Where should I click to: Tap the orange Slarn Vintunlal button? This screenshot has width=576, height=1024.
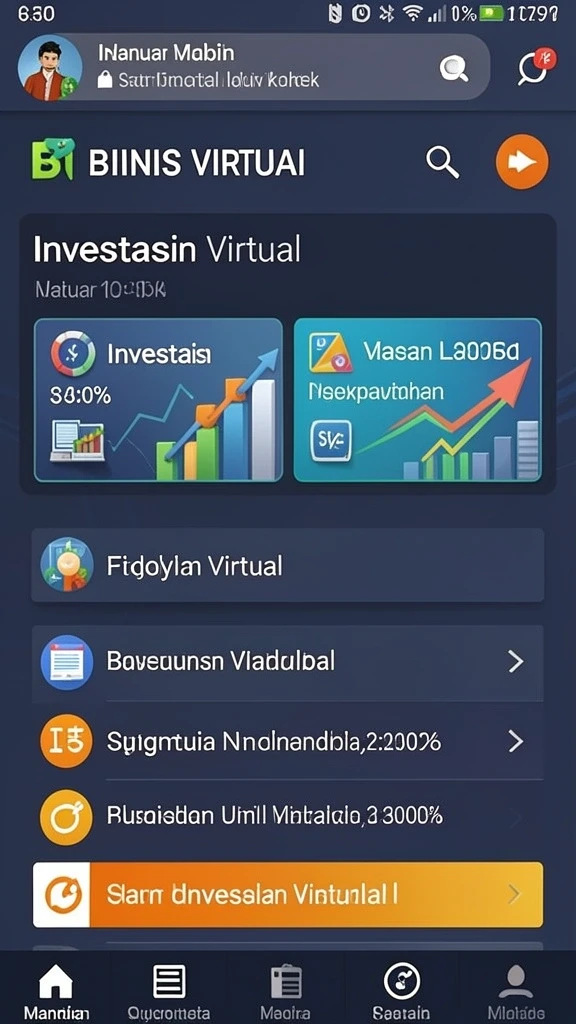click(287, 894)
